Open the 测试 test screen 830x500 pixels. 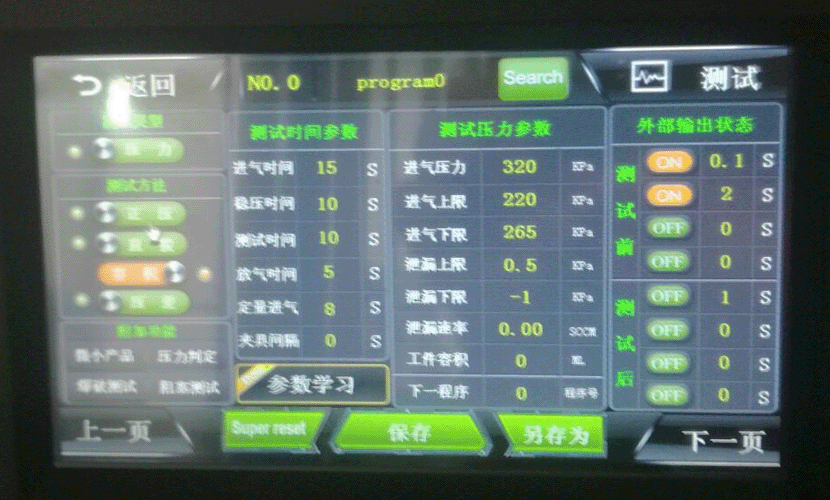pyautogui.click(x=700, y=78)
